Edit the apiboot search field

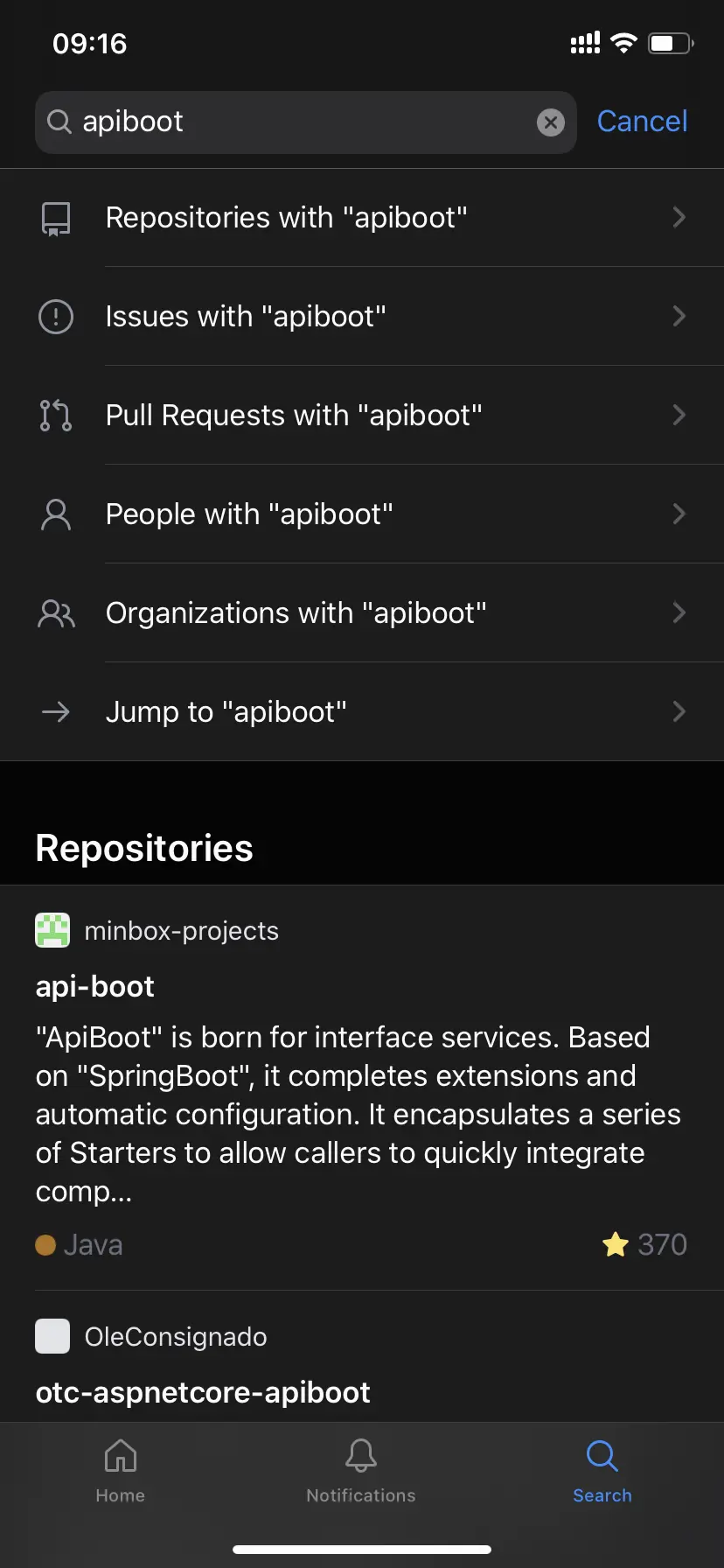point(297,122)
